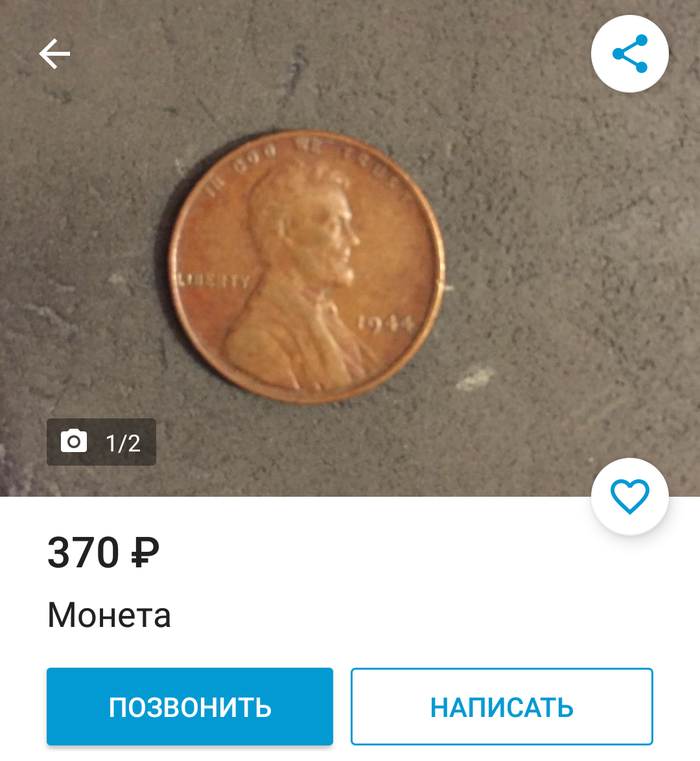Call the seller with ПОЗВОНИТЬ

coord(190,707)
